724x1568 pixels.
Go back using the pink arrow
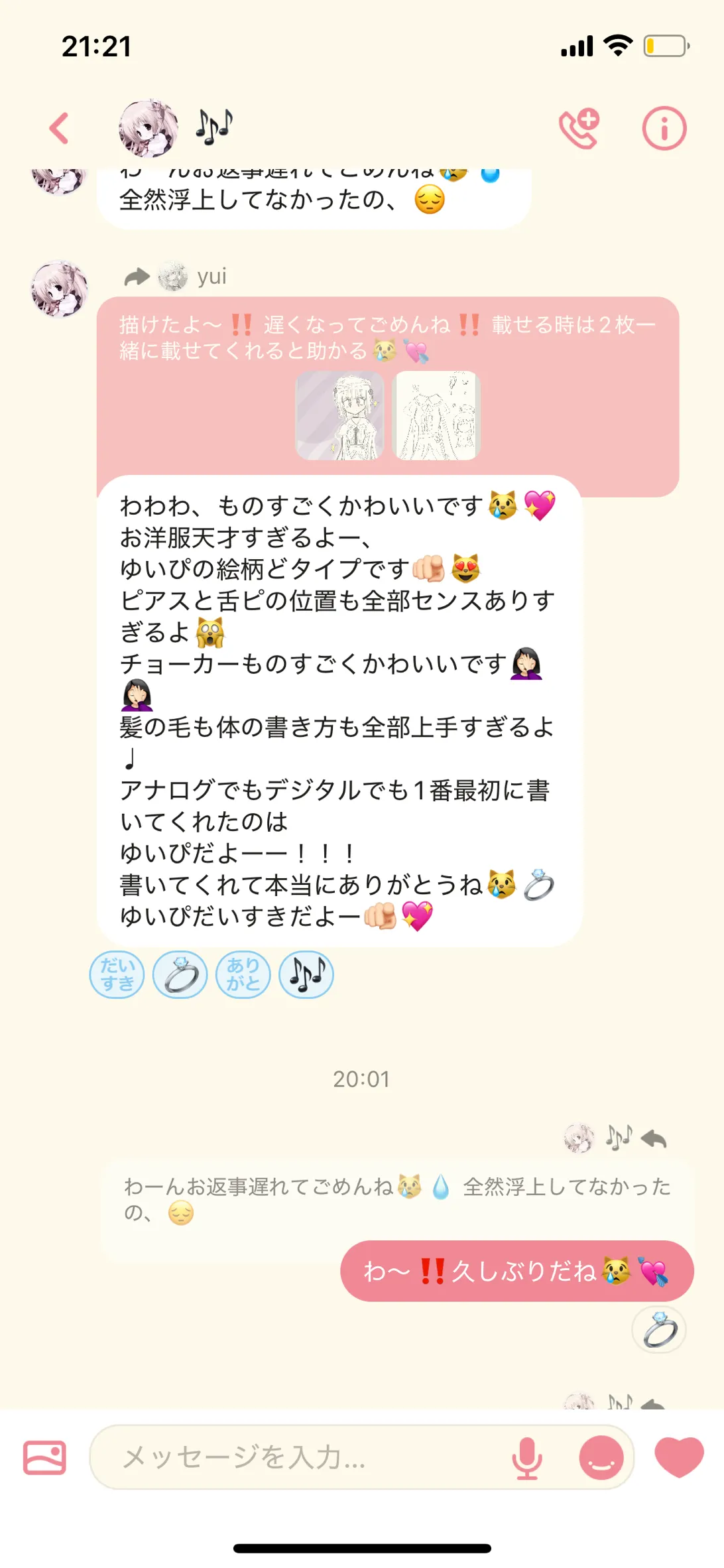60,129
